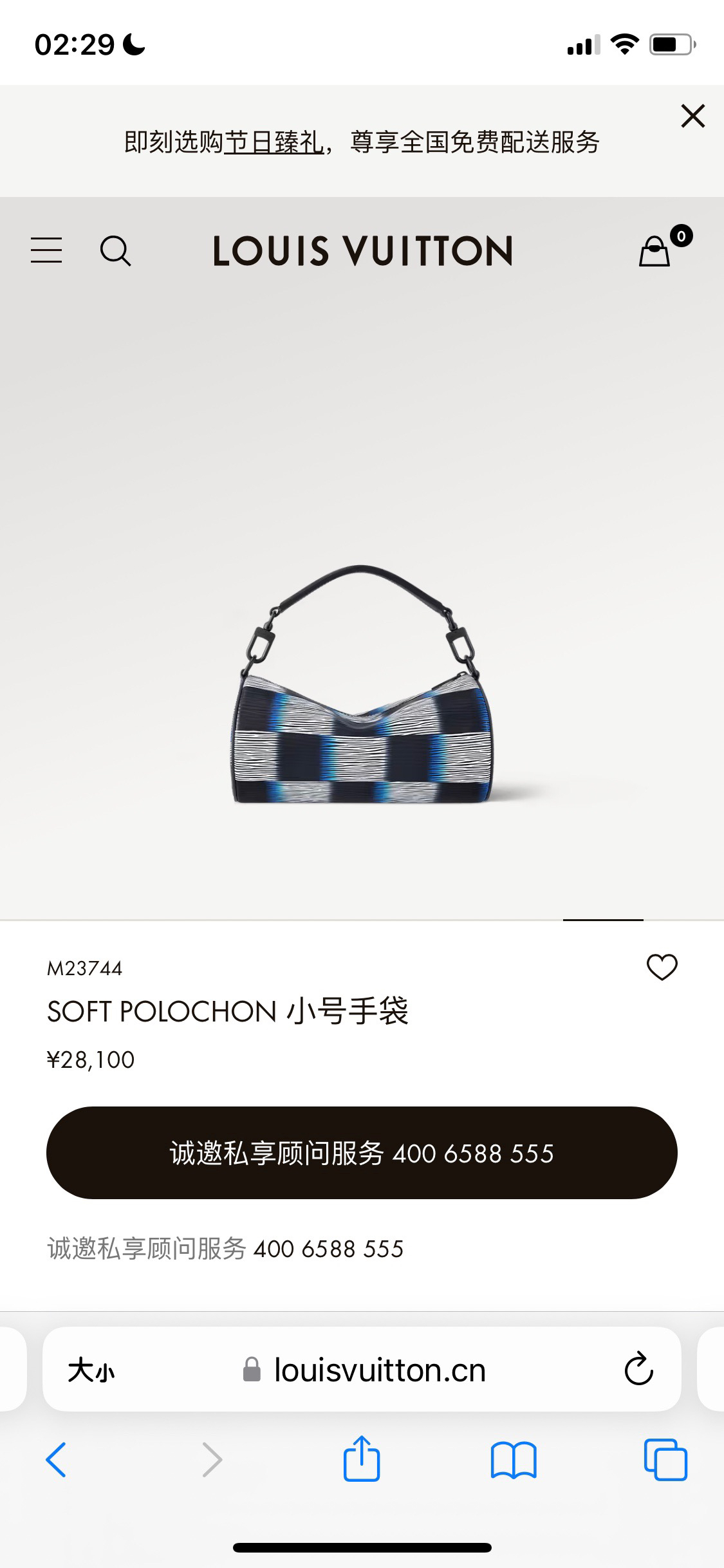Go back to the previous page in Safari
The image size is (724, 1568).
click(56, 1459)
